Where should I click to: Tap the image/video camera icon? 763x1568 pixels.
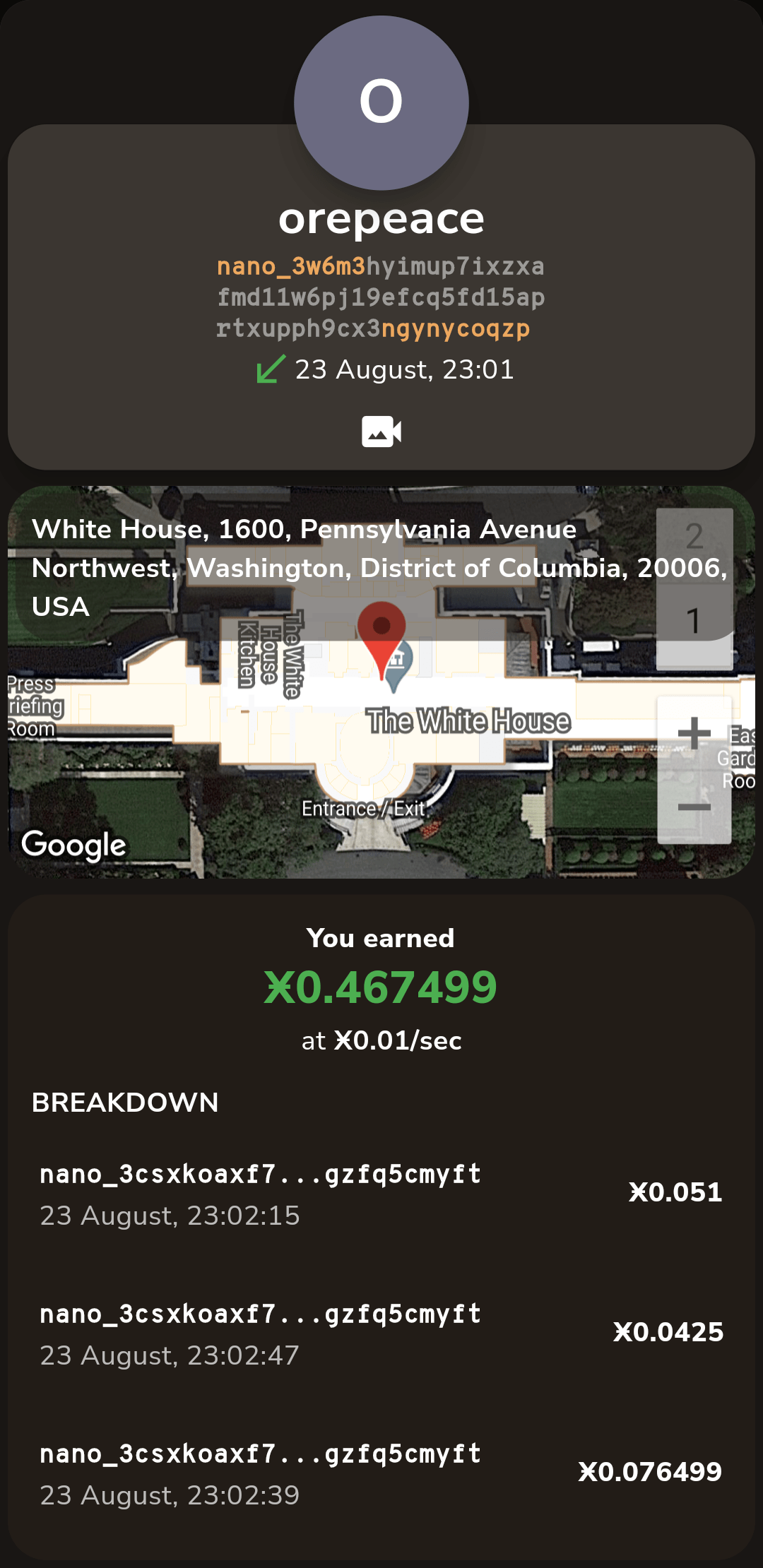point(381,431)
